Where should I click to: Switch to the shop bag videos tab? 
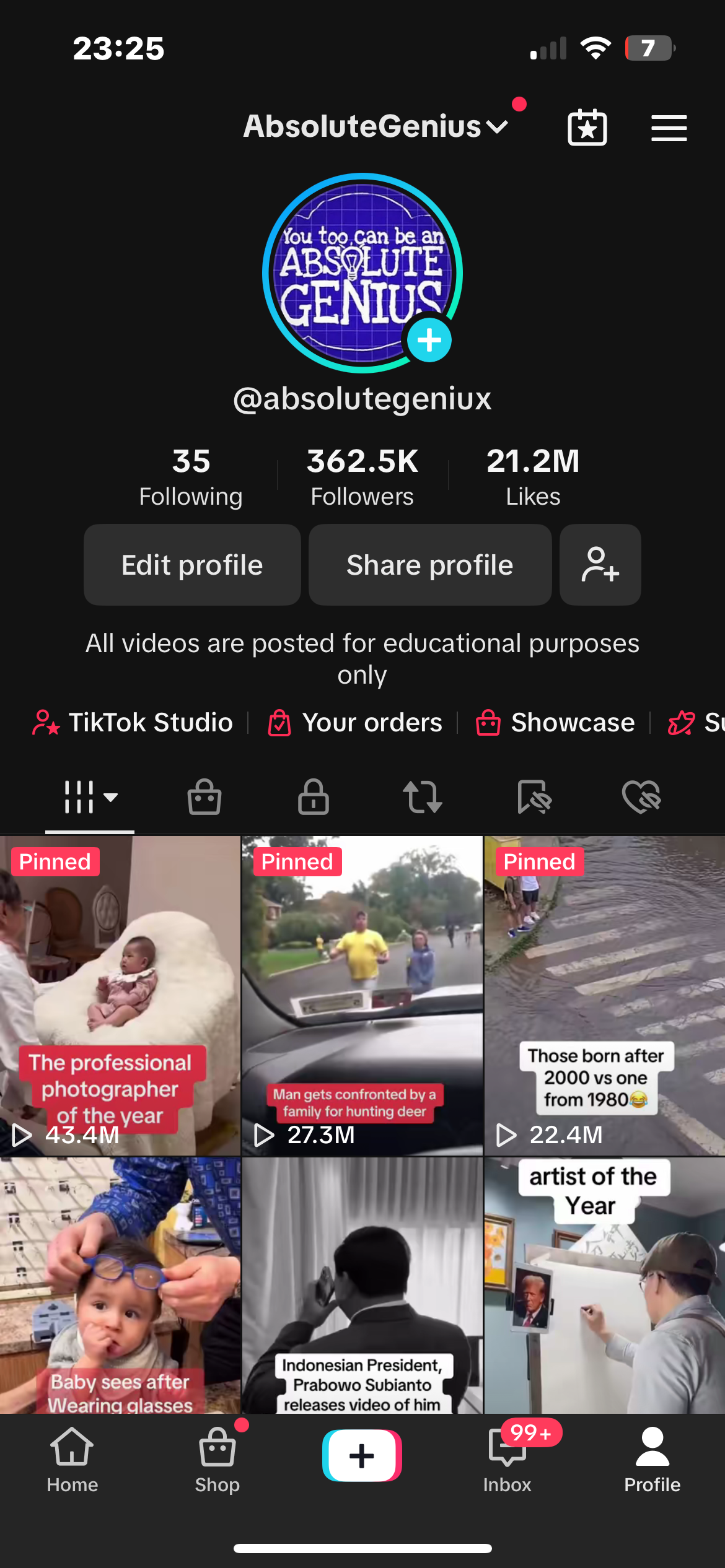[x=204, y=796]
